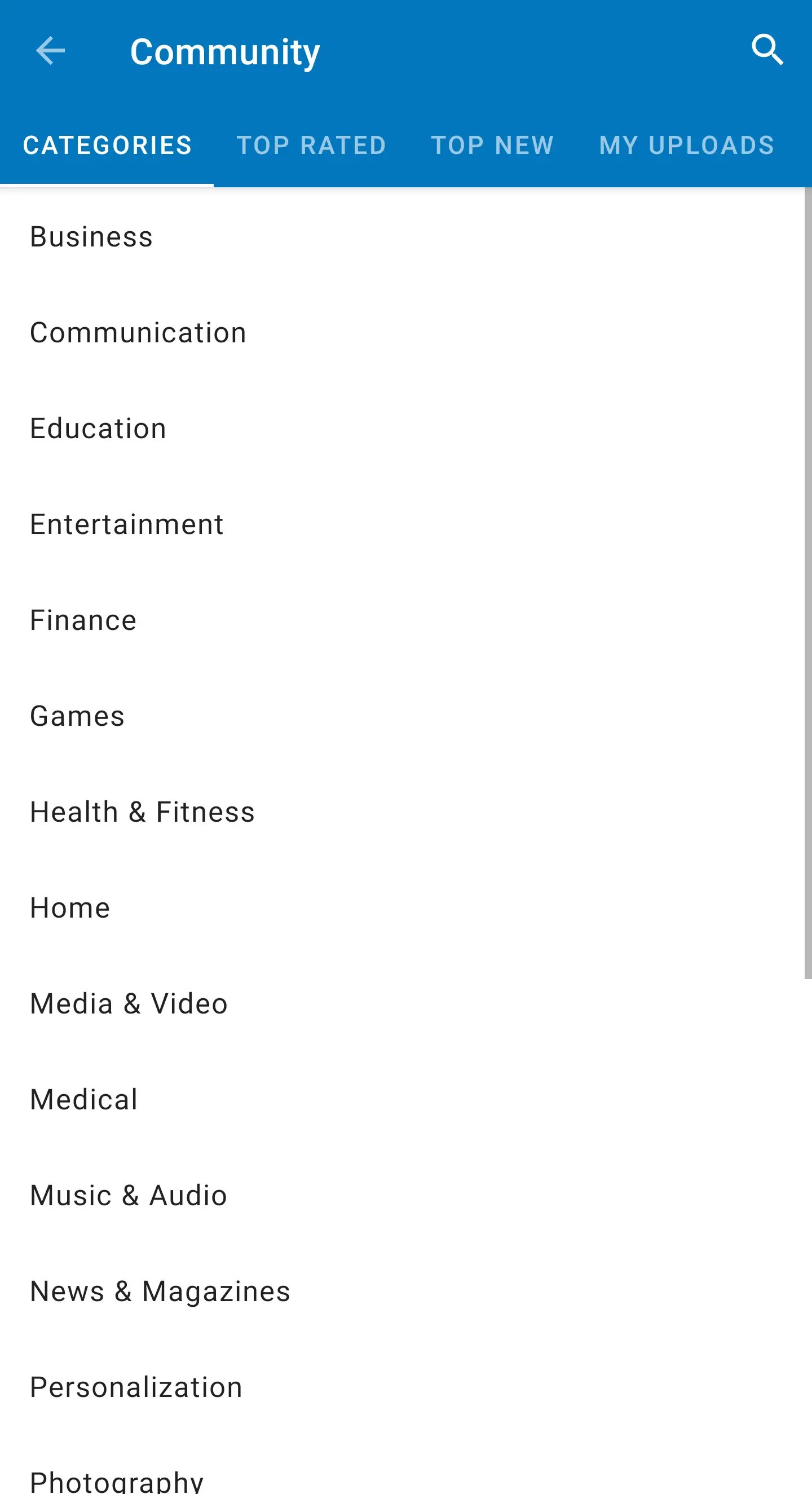Browse the Communication category
The width and height of the screenshot is (812, 1494).
tap(138, 333)
